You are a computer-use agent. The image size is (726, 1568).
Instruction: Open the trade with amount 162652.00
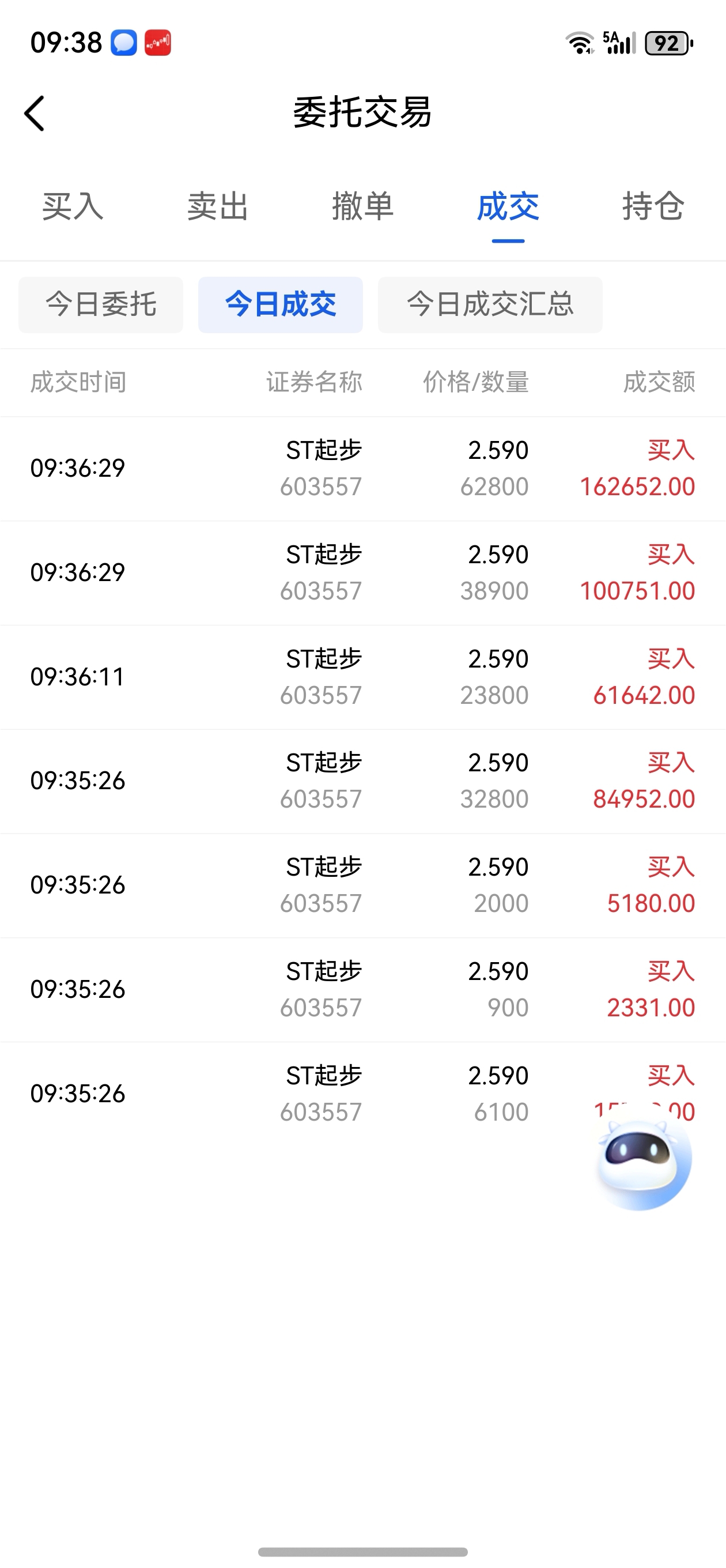(362, 468)
